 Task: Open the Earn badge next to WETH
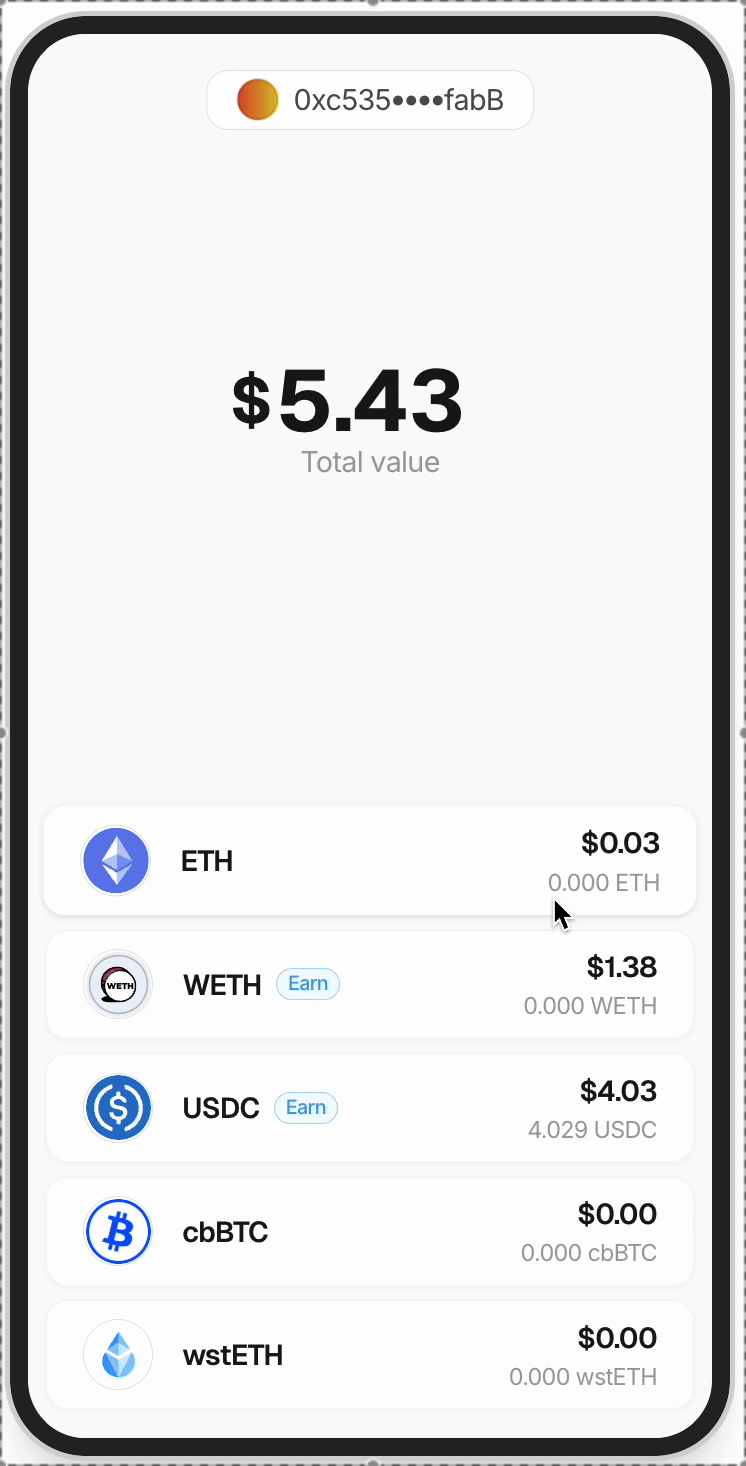(x=308, y=983)
